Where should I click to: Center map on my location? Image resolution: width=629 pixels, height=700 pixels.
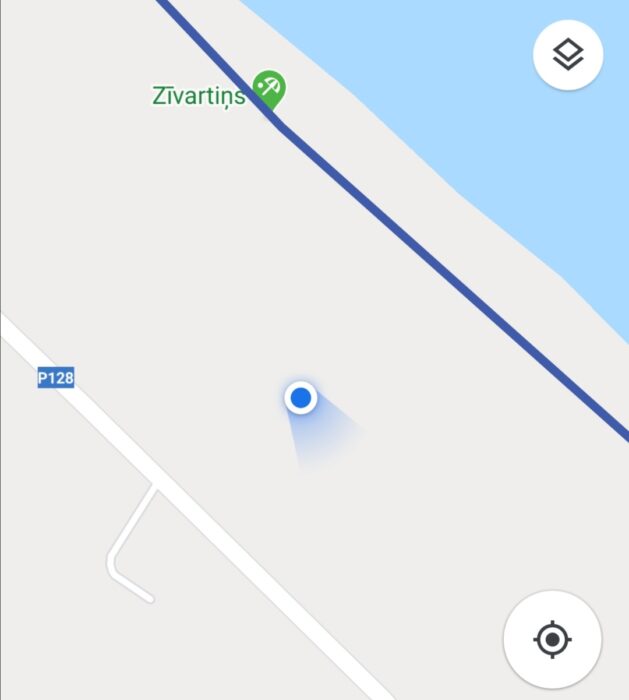coord(552,639)
